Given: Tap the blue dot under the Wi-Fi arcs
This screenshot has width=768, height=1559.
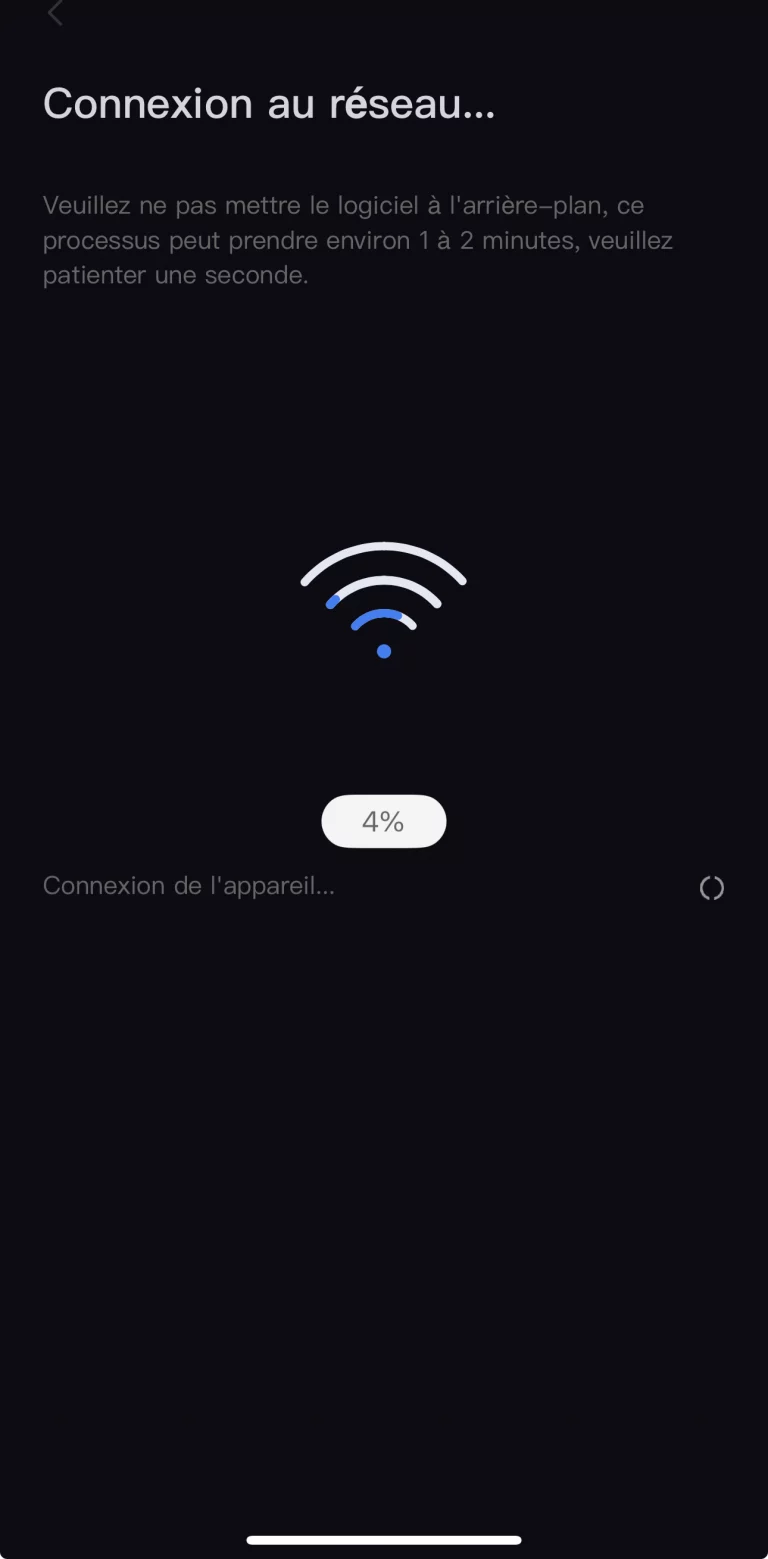Looking at the screenshot, I should tap(383, 651).
